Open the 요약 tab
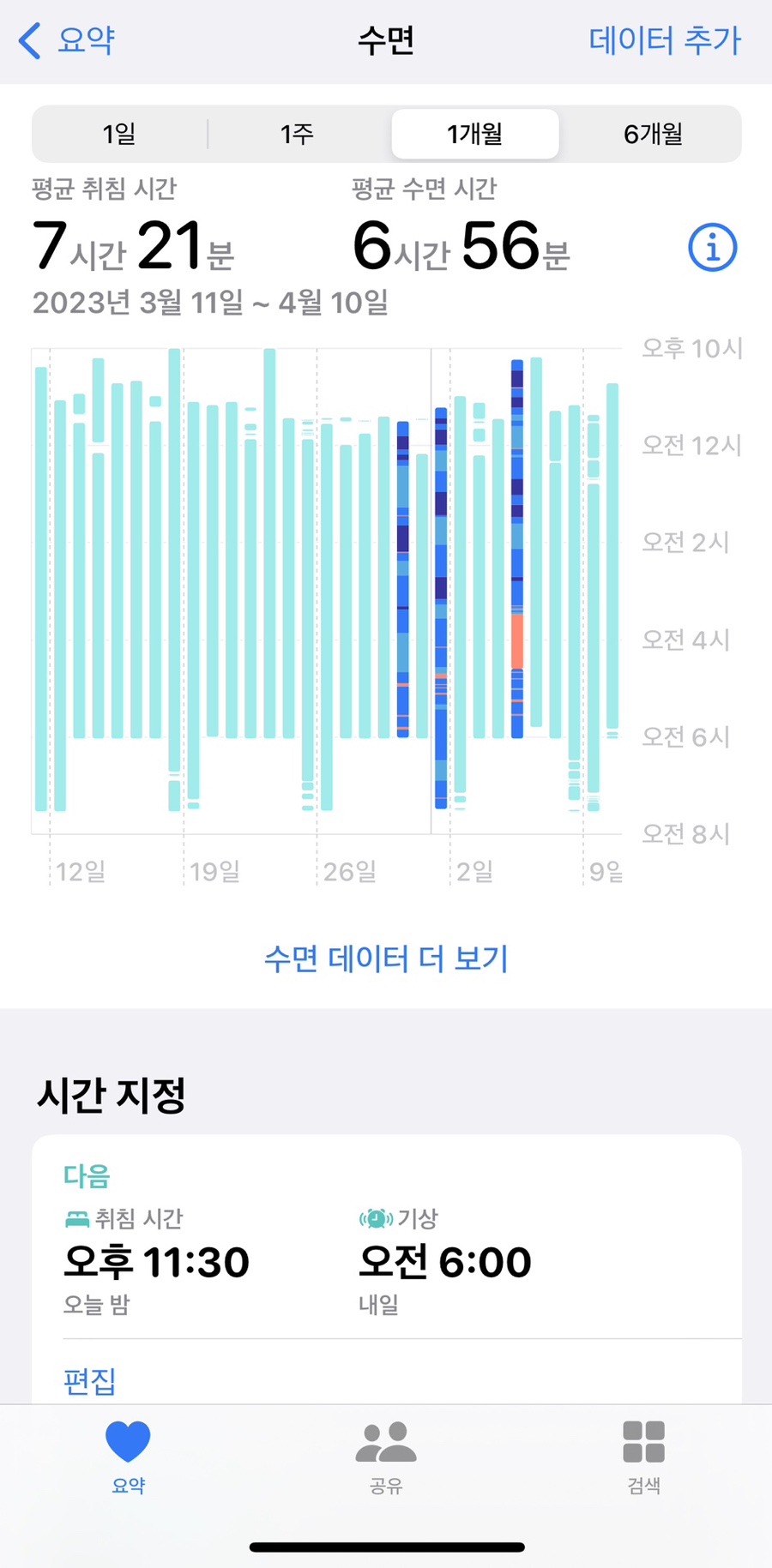Viewport: 772px width, 1568px height. tap(128, 1457)
